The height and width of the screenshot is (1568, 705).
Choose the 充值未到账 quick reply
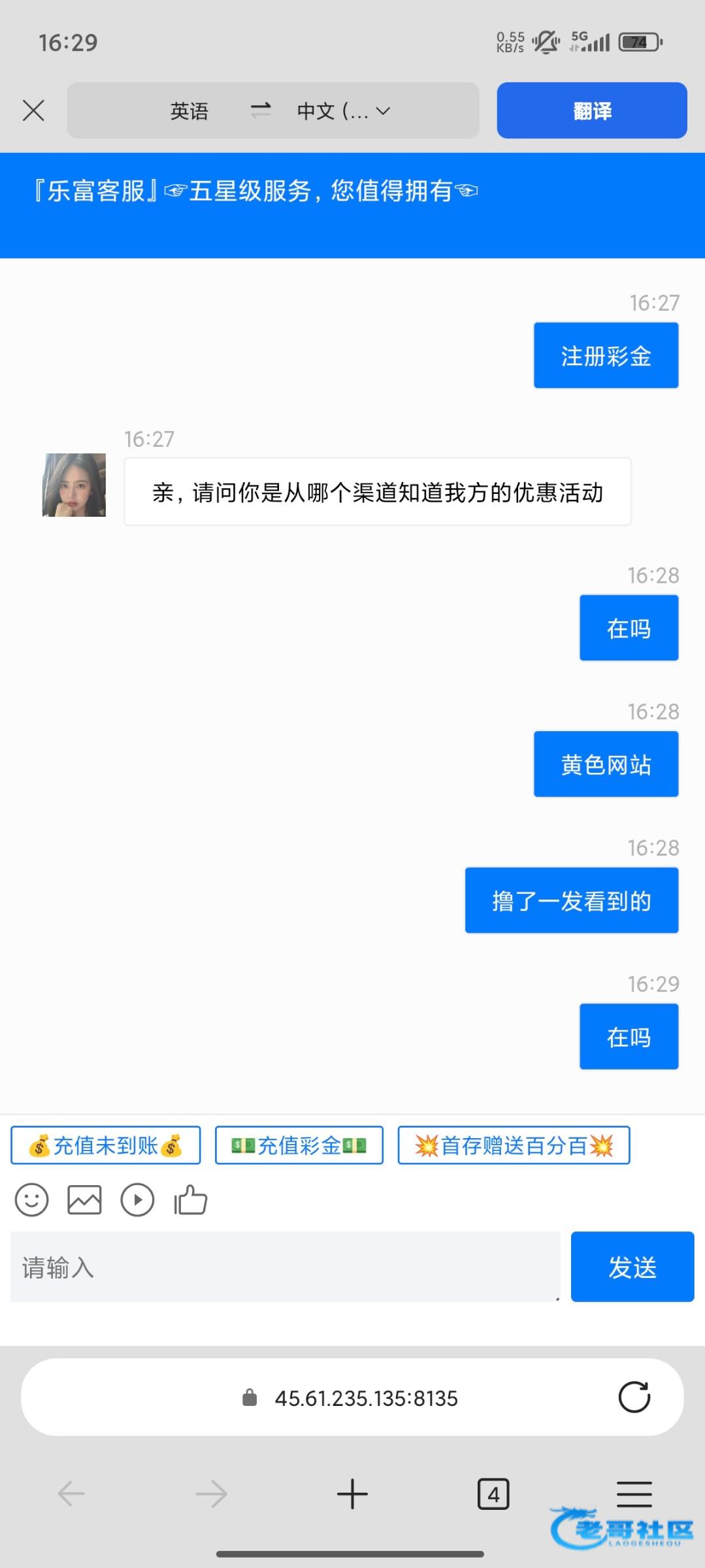click(x=105, y=1145)
